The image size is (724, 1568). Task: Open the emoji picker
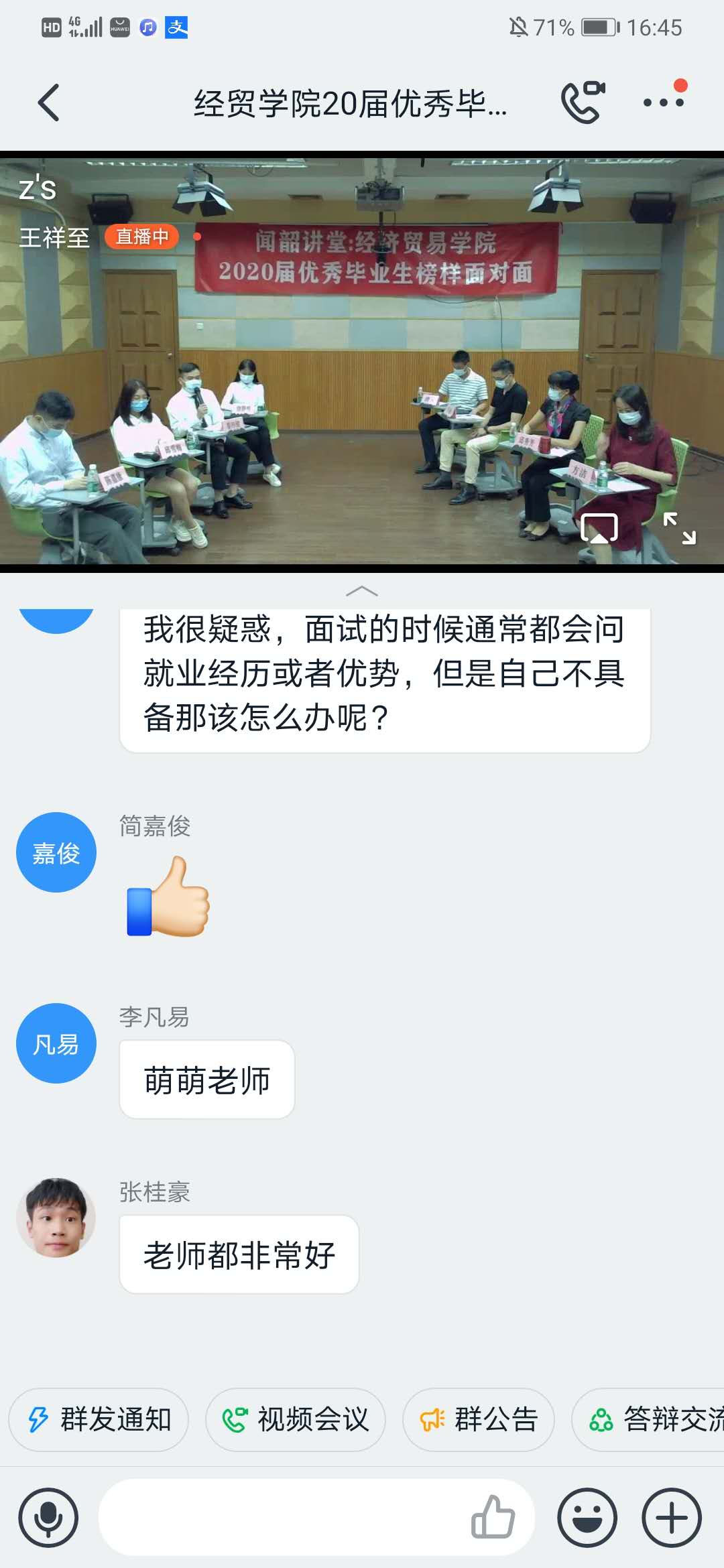587,1518
